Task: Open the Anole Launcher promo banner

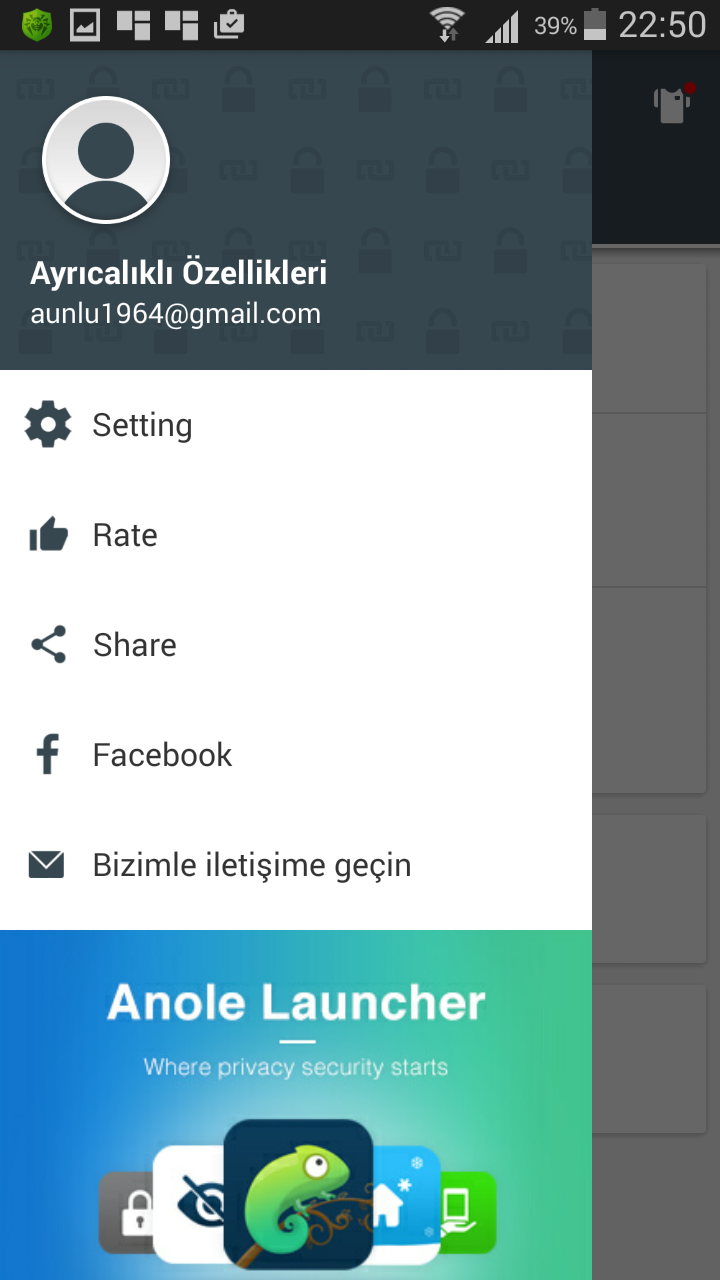Action: 296,1105
